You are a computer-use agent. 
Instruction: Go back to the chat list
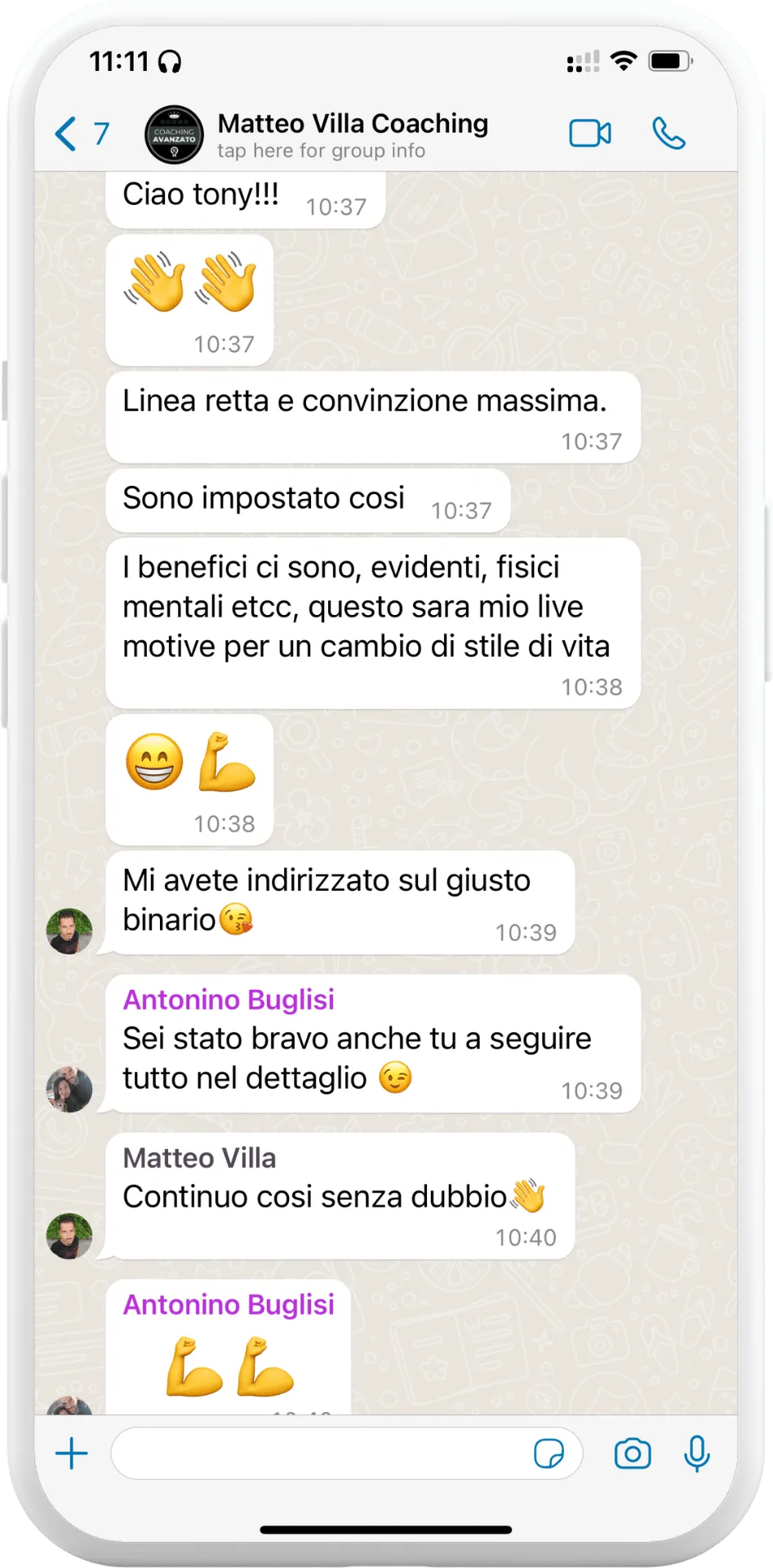point(81,133)
